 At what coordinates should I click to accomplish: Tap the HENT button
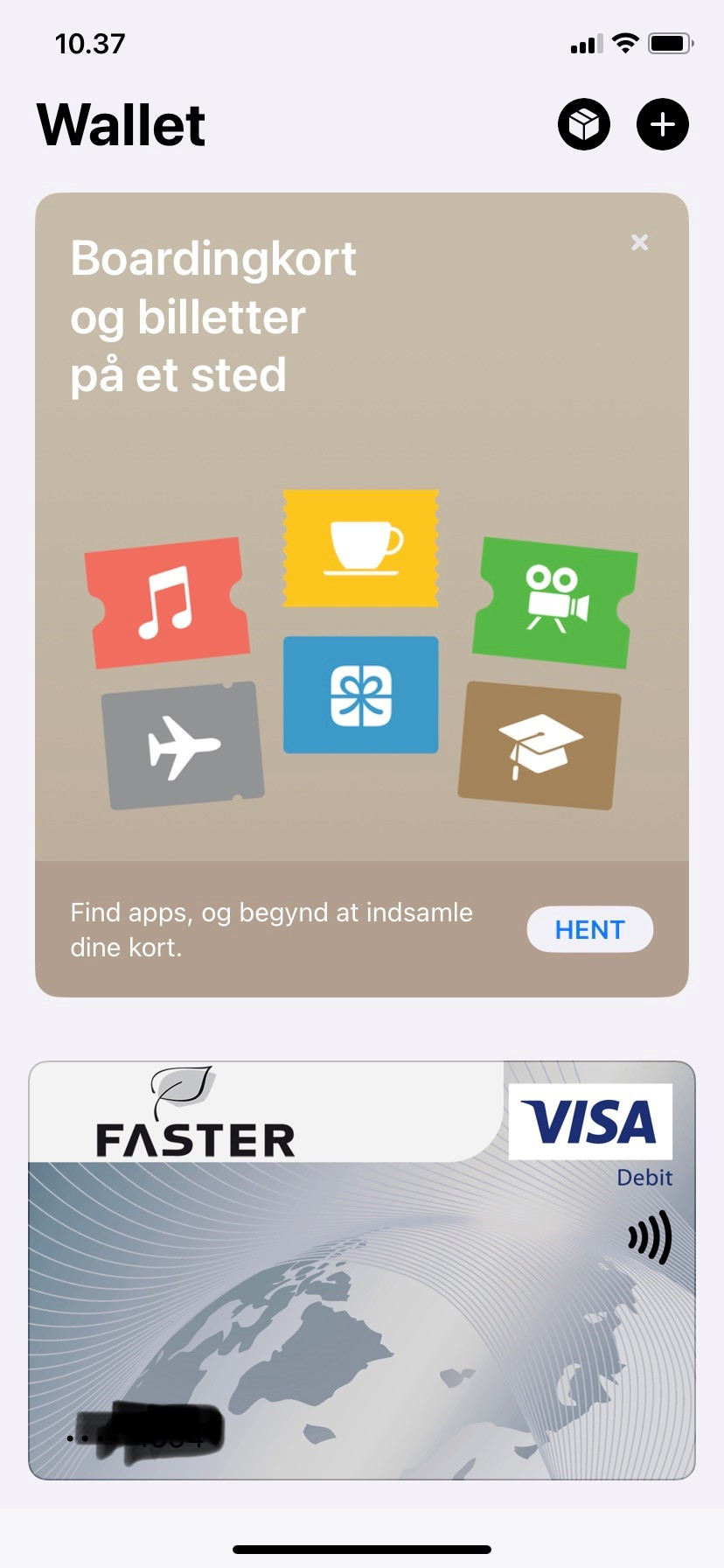pos(589,929)
